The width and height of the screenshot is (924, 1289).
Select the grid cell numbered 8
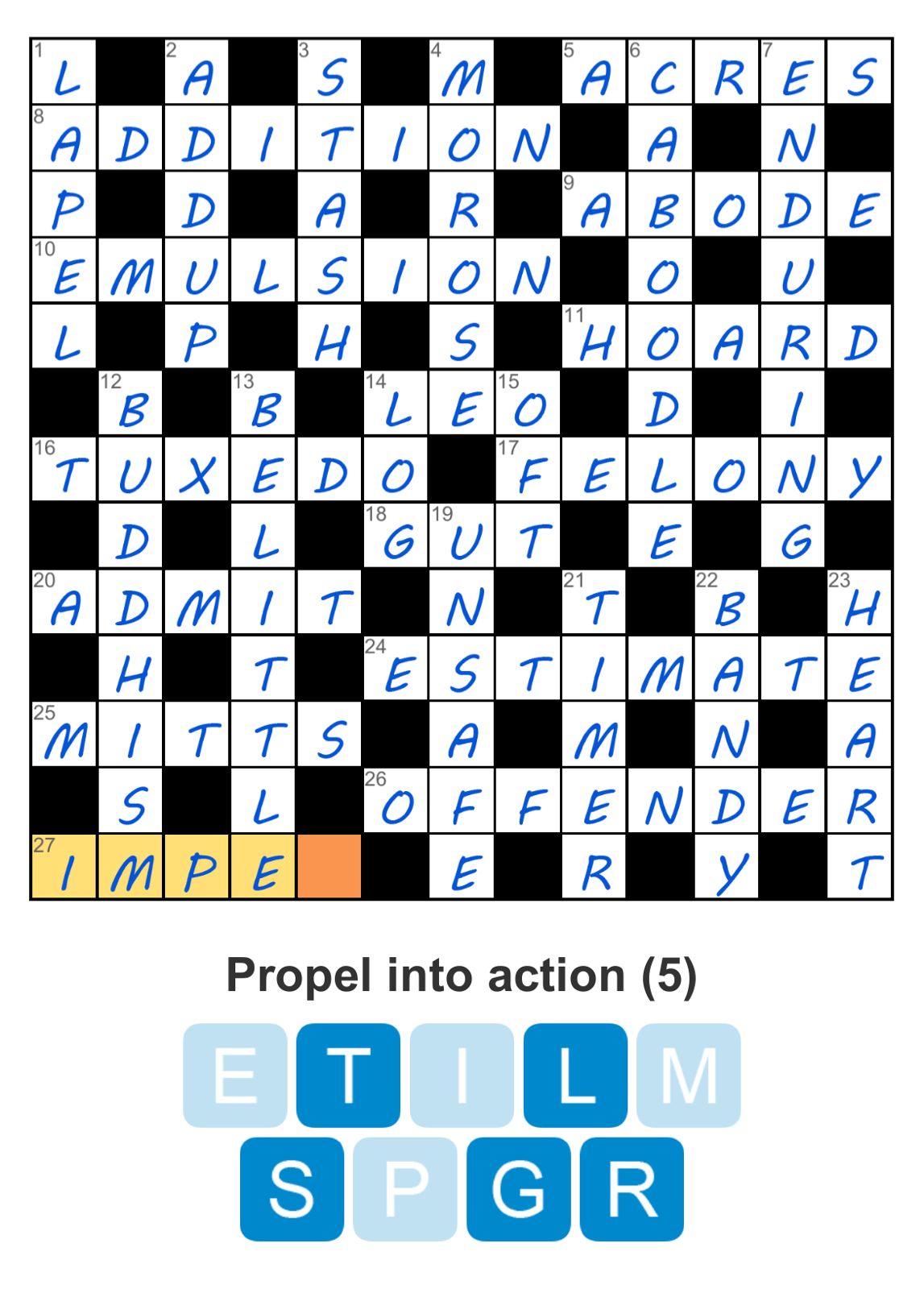(x=64, y=139)
